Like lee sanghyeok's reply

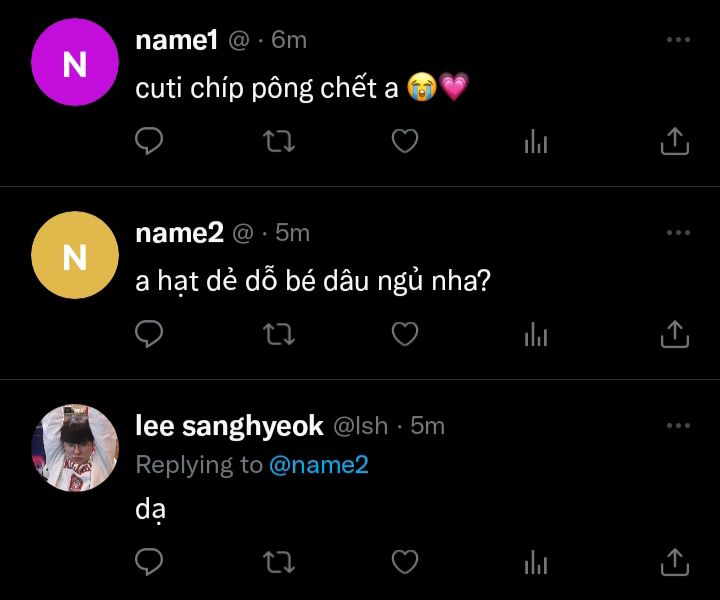(x=405, y=561)
